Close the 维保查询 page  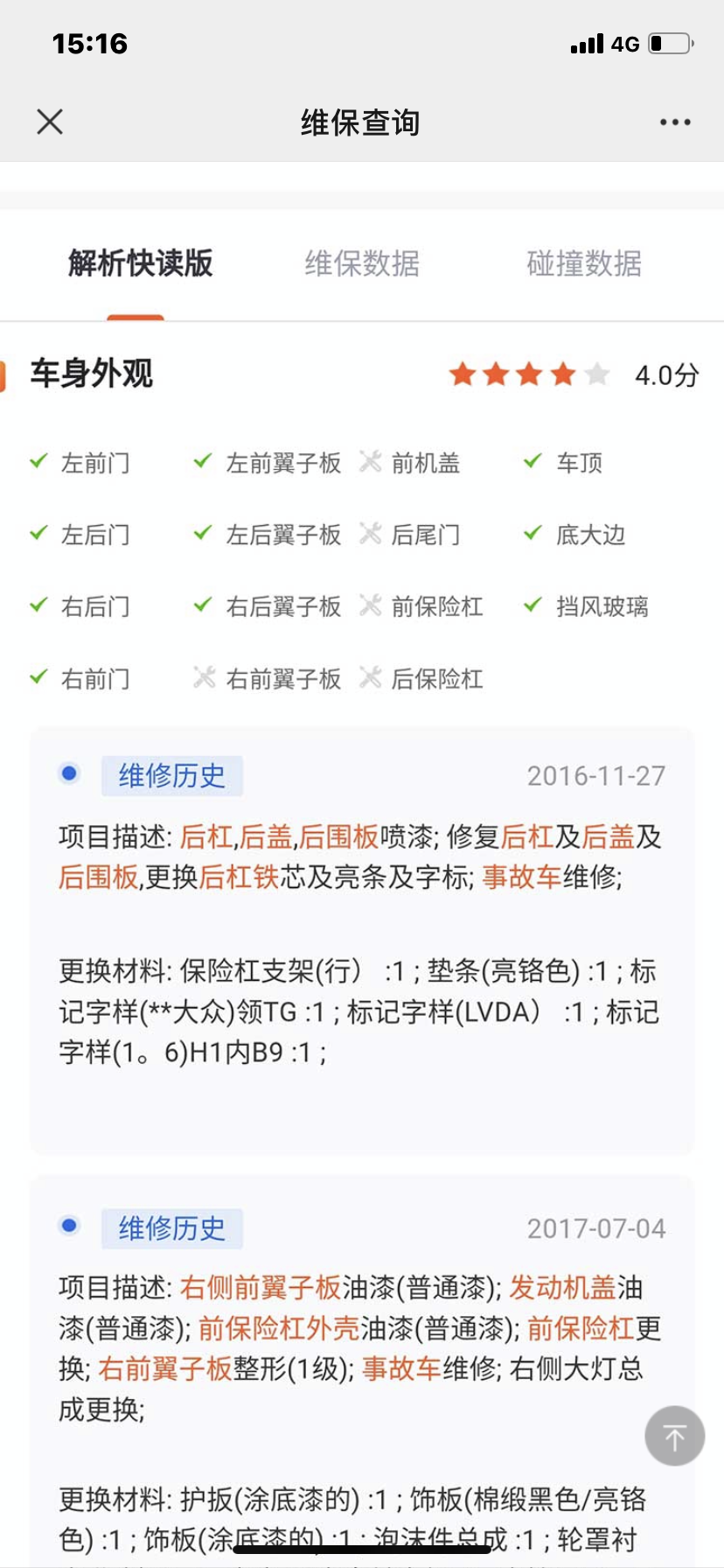coord(50,122)
